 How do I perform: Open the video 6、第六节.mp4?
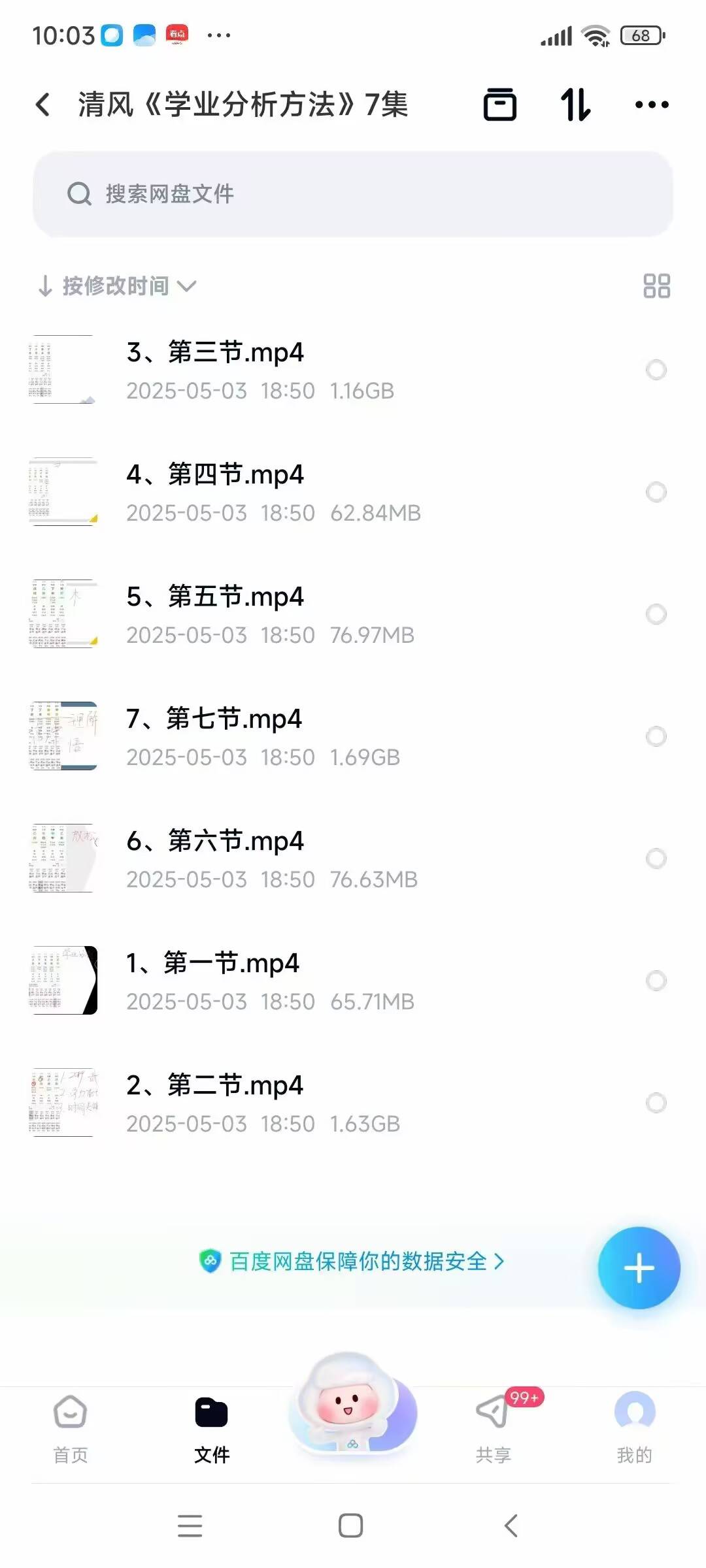coord(216,841)
